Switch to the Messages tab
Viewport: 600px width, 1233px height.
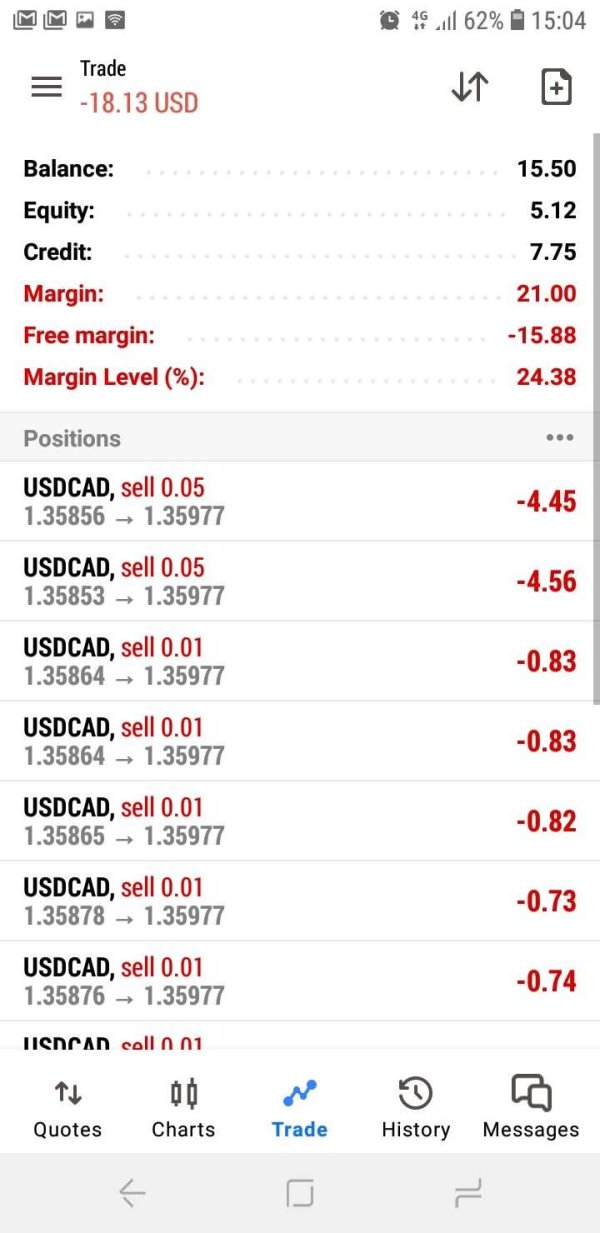pos(531,1108)
